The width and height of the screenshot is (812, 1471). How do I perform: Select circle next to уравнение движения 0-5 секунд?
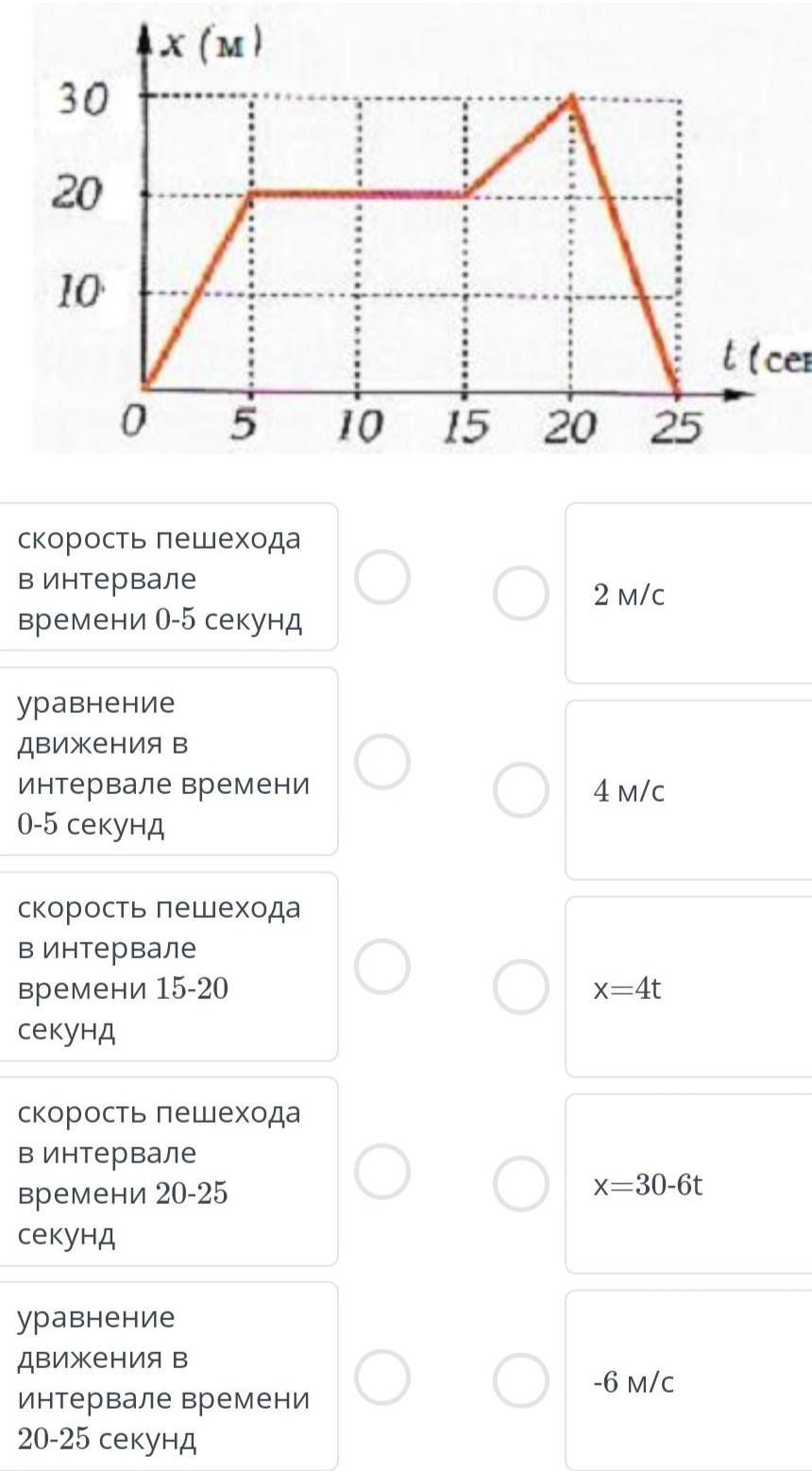[x=382, y=762]
